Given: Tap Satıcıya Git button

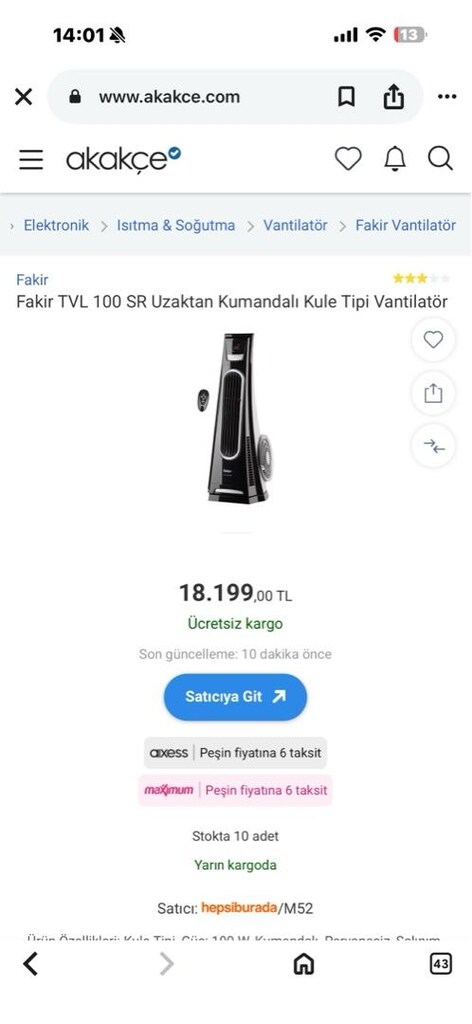Looking at the screenshot, I should [235, 697].
